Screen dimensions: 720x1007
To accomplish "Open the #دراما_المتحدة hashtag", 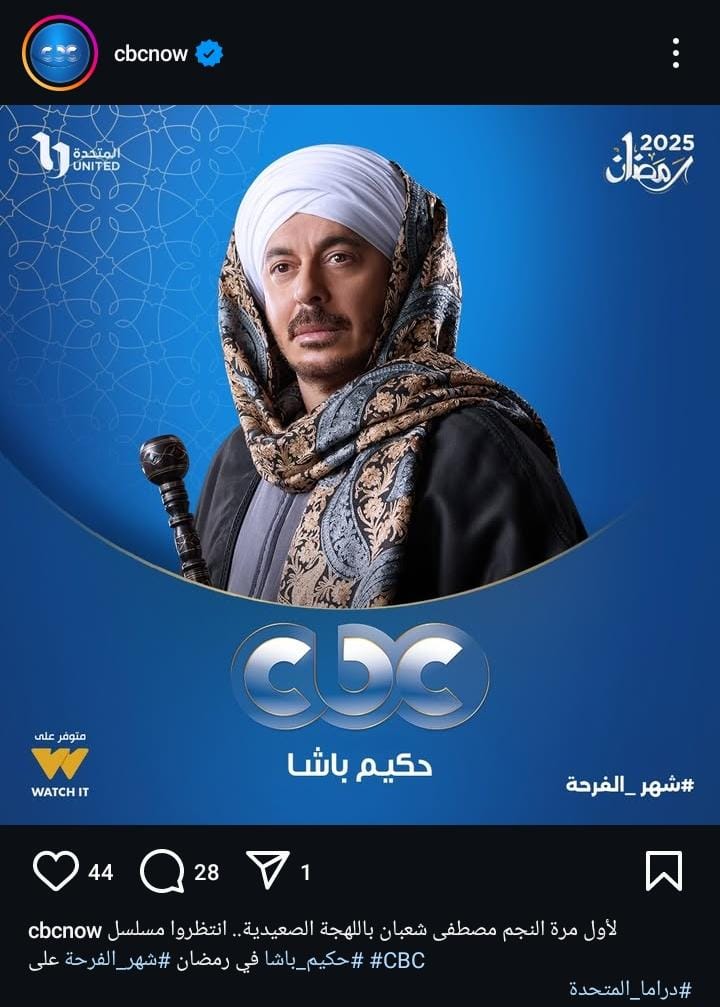I will [x=630, y=989].
